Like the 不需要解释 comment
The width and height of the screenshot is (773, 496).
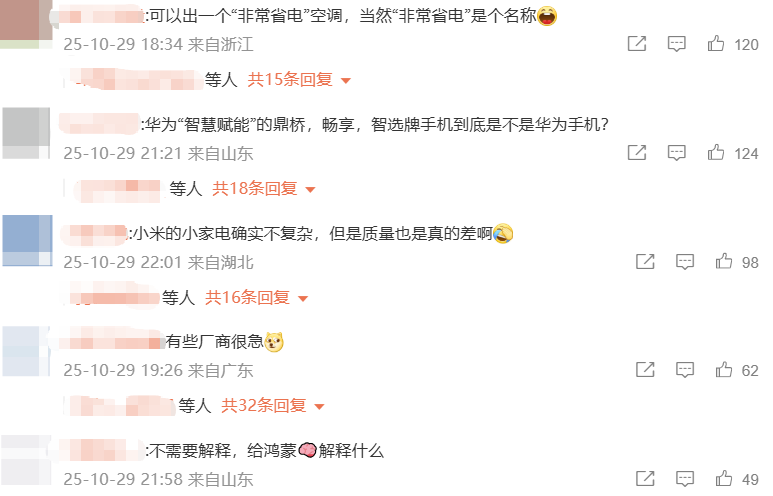click(724, 479)
